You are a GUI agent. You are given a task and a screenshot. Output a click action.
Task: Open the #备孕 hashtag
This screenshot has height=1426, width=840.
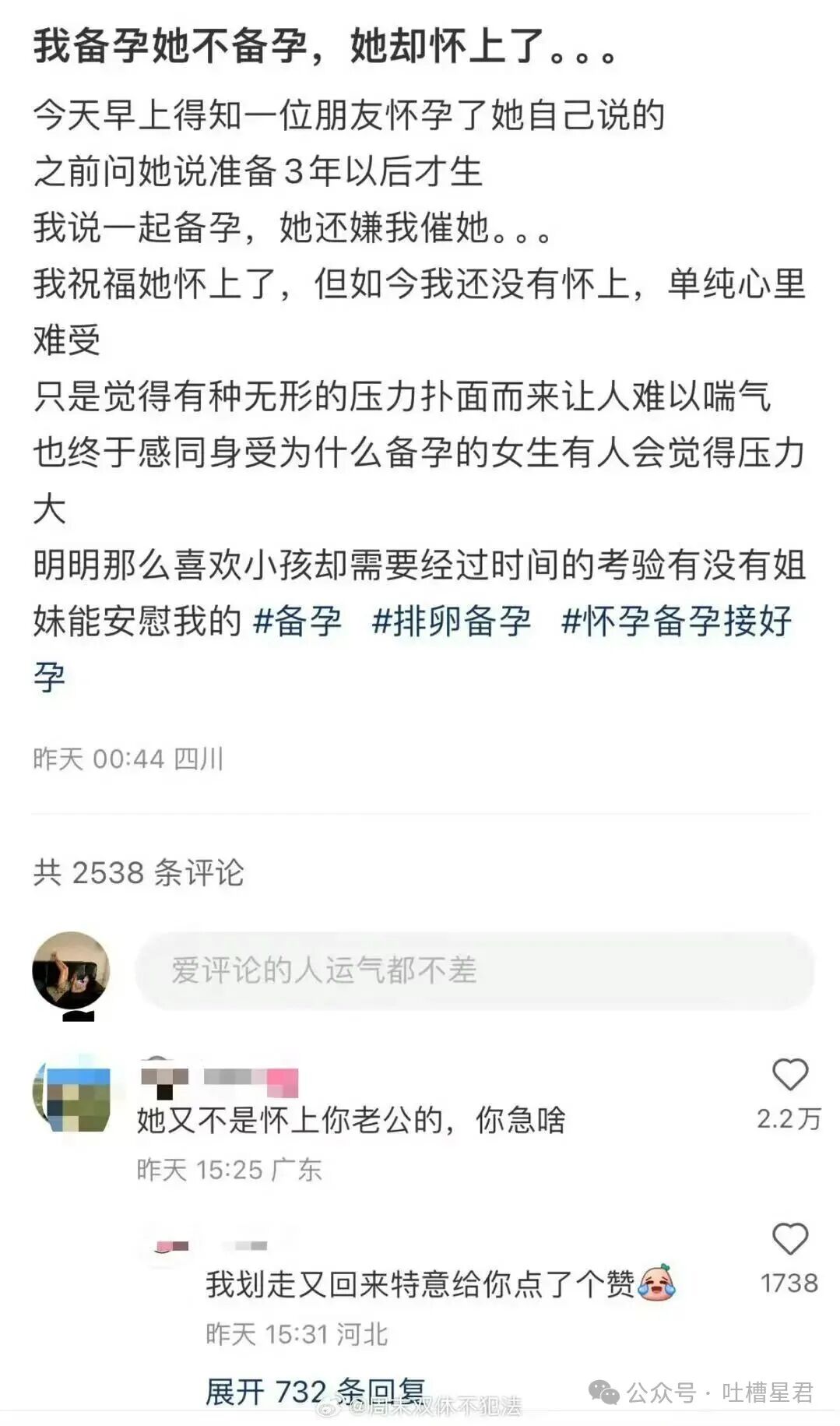click(298, 621)
